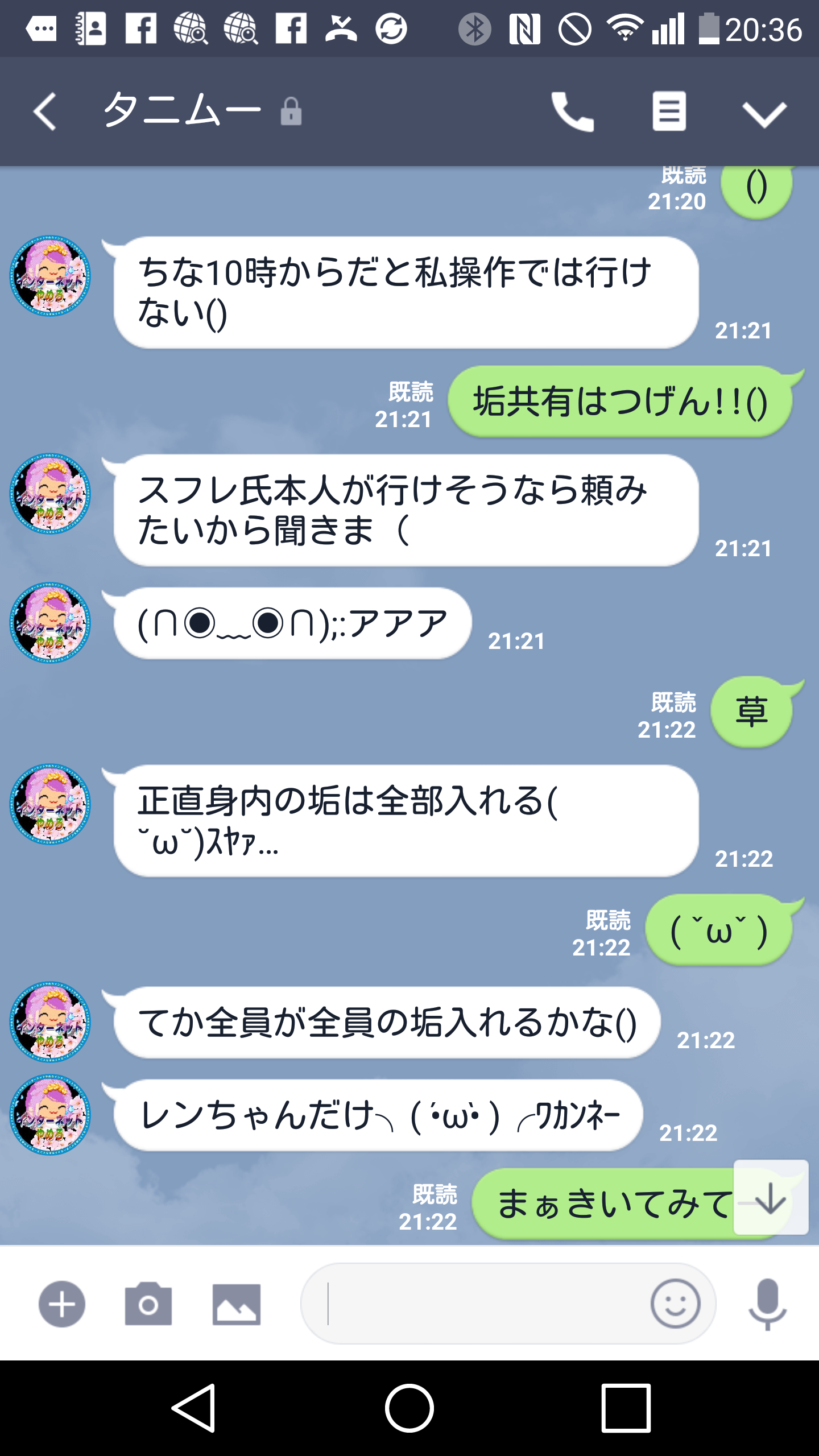Open the notes icon in the header
Viewport: 819px width, 1456px height.
click(x=669, y=111)
